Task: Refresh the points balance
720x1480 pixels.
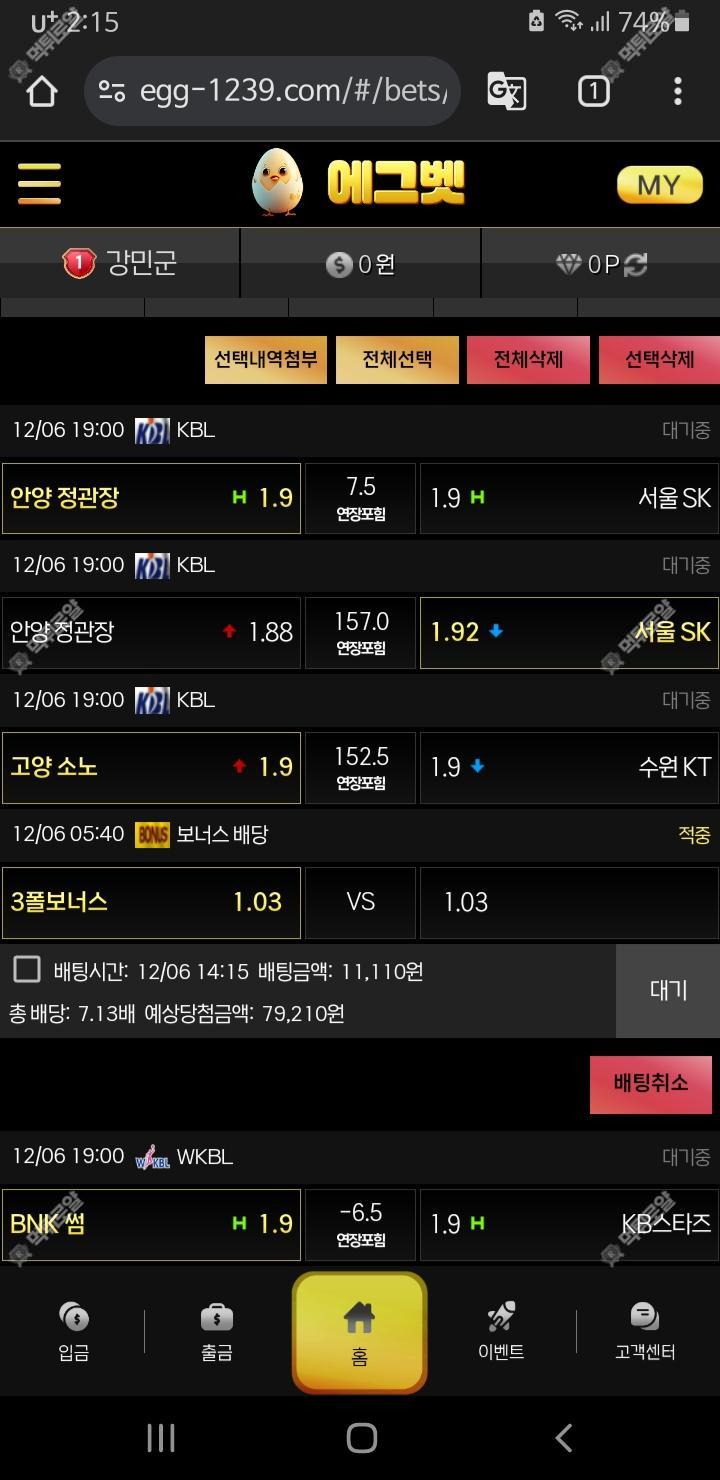Action: coord(635,264)
